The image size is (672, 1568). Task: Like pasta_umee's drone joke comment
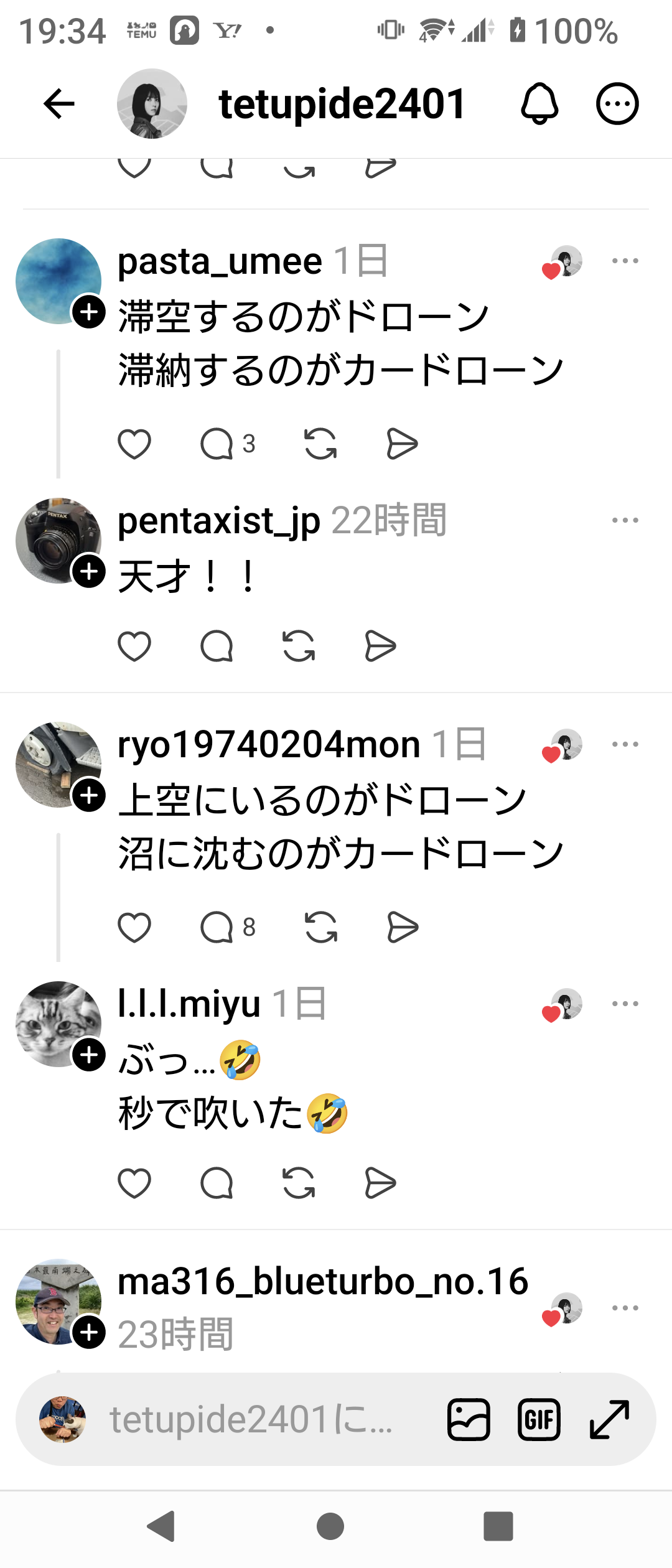click(134, 444)
